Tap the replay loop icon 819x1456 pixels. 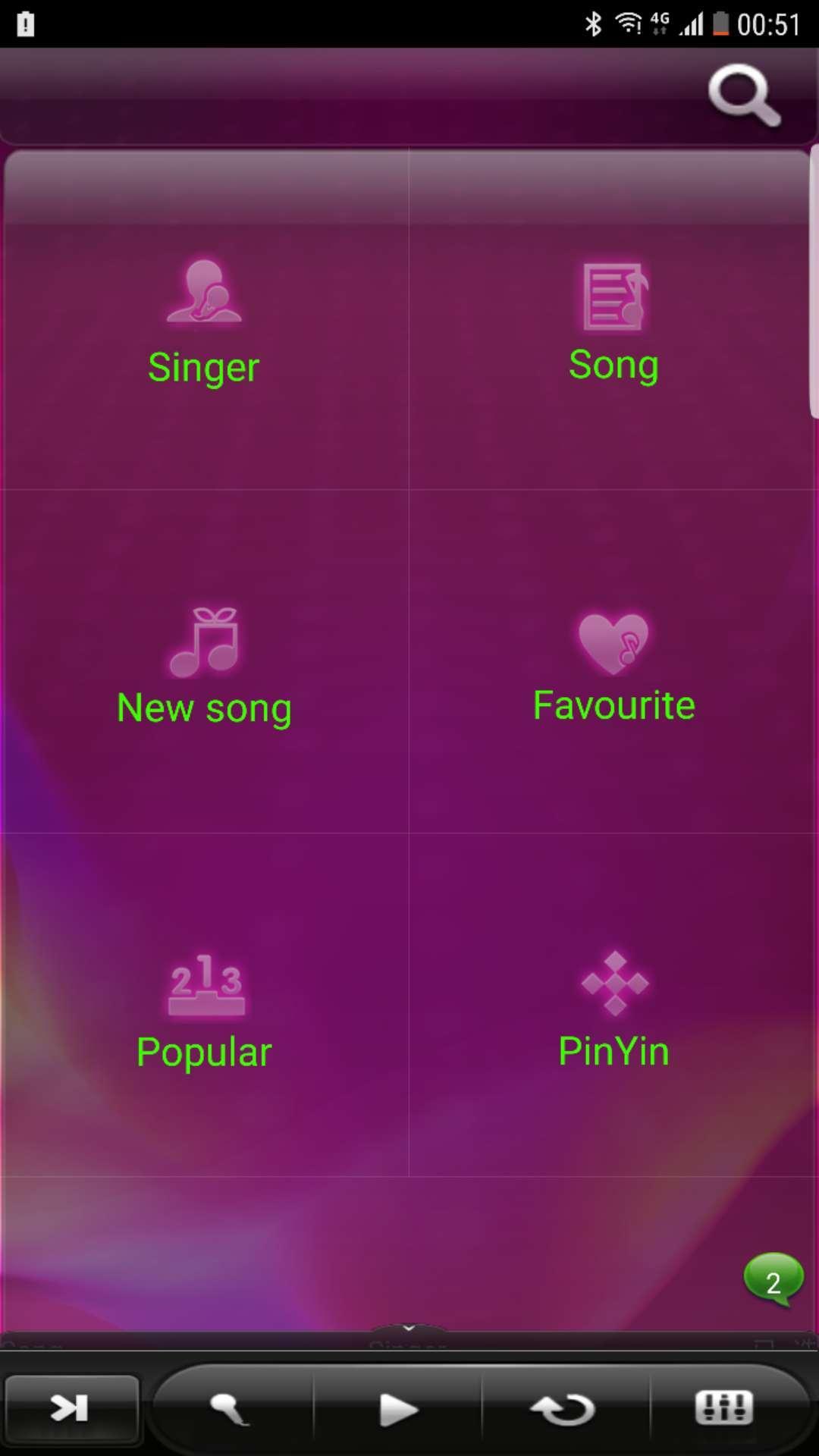[563, 1407]
